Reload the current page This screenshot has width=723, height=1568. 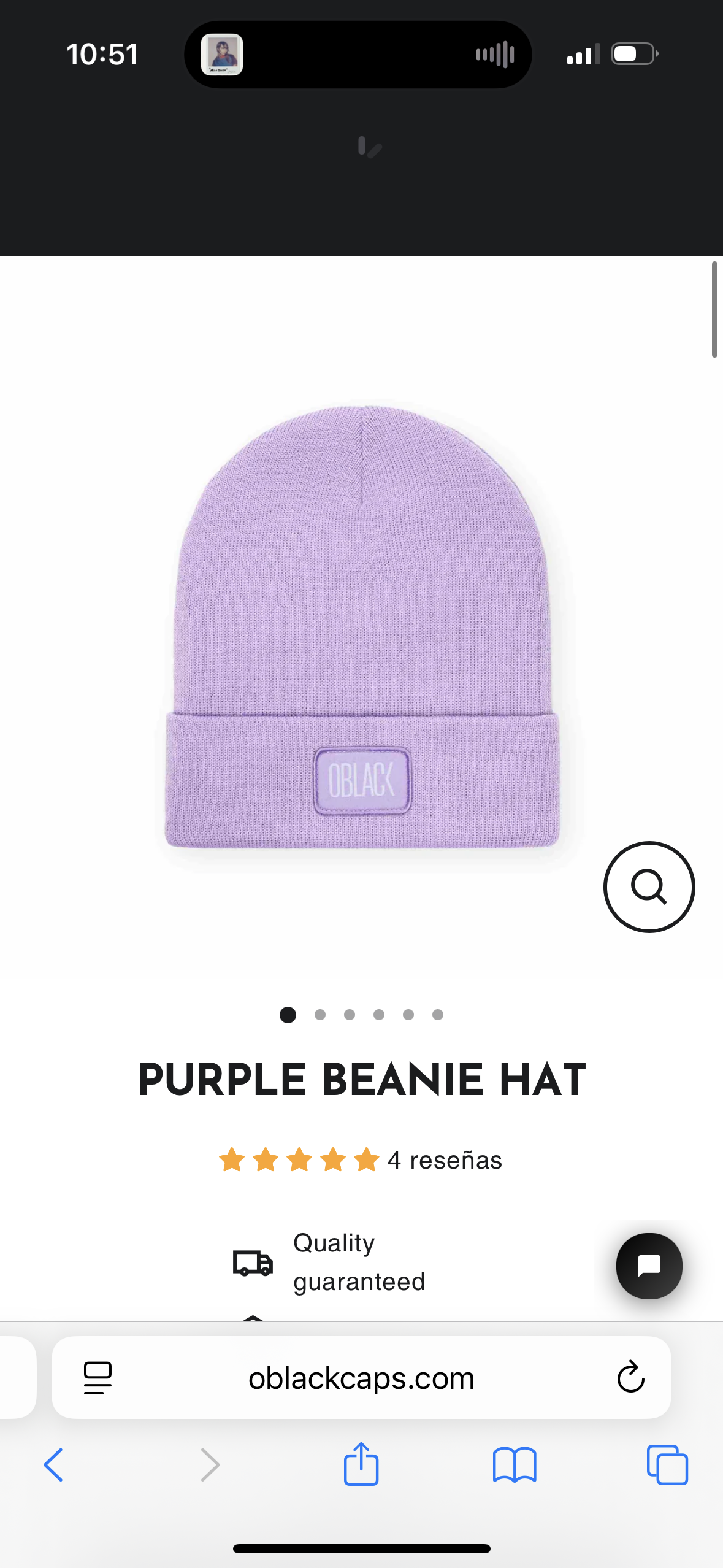[x=630, y=1378]
